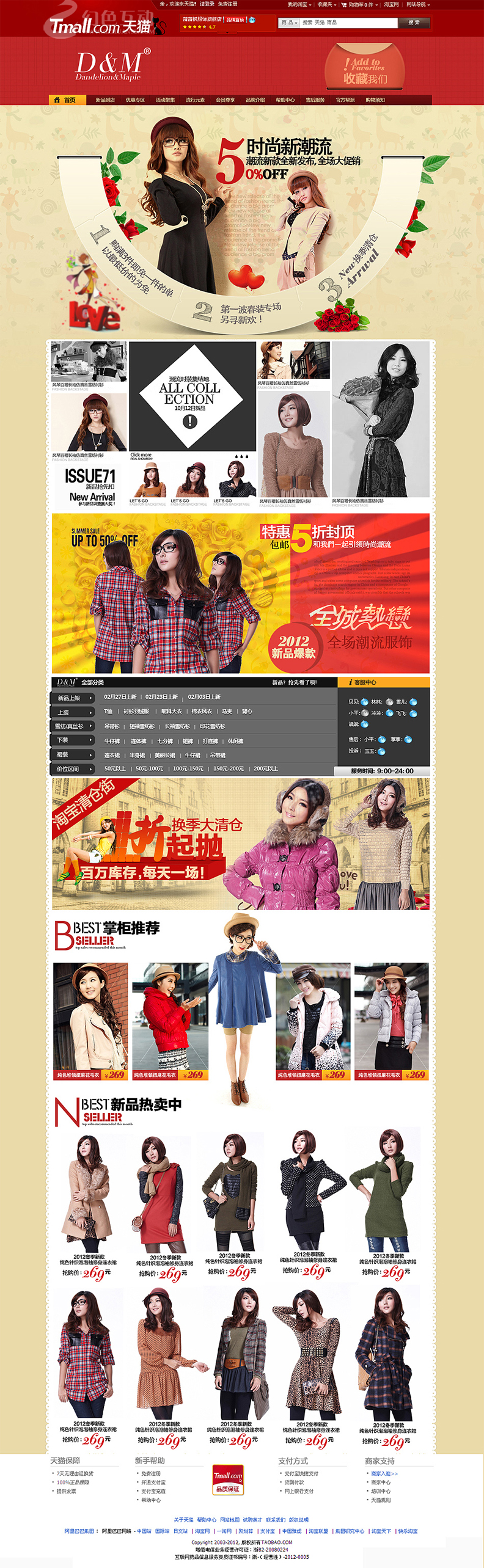Open the 新品到店 navigation item
This screenshot has width=484, height=1568.
(x=105, y=100)
